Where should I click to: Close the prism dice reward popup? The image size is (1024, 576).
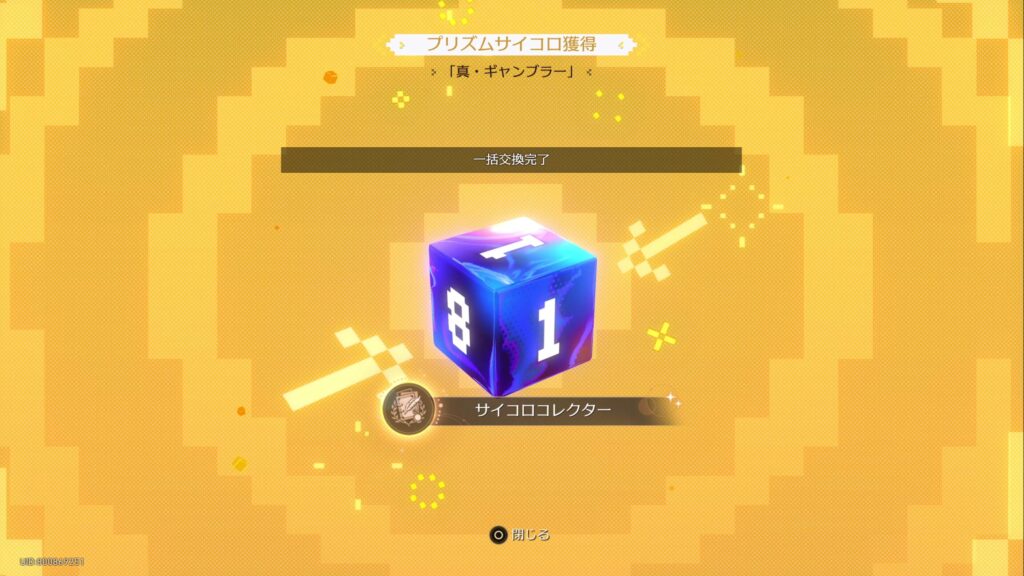520,535
